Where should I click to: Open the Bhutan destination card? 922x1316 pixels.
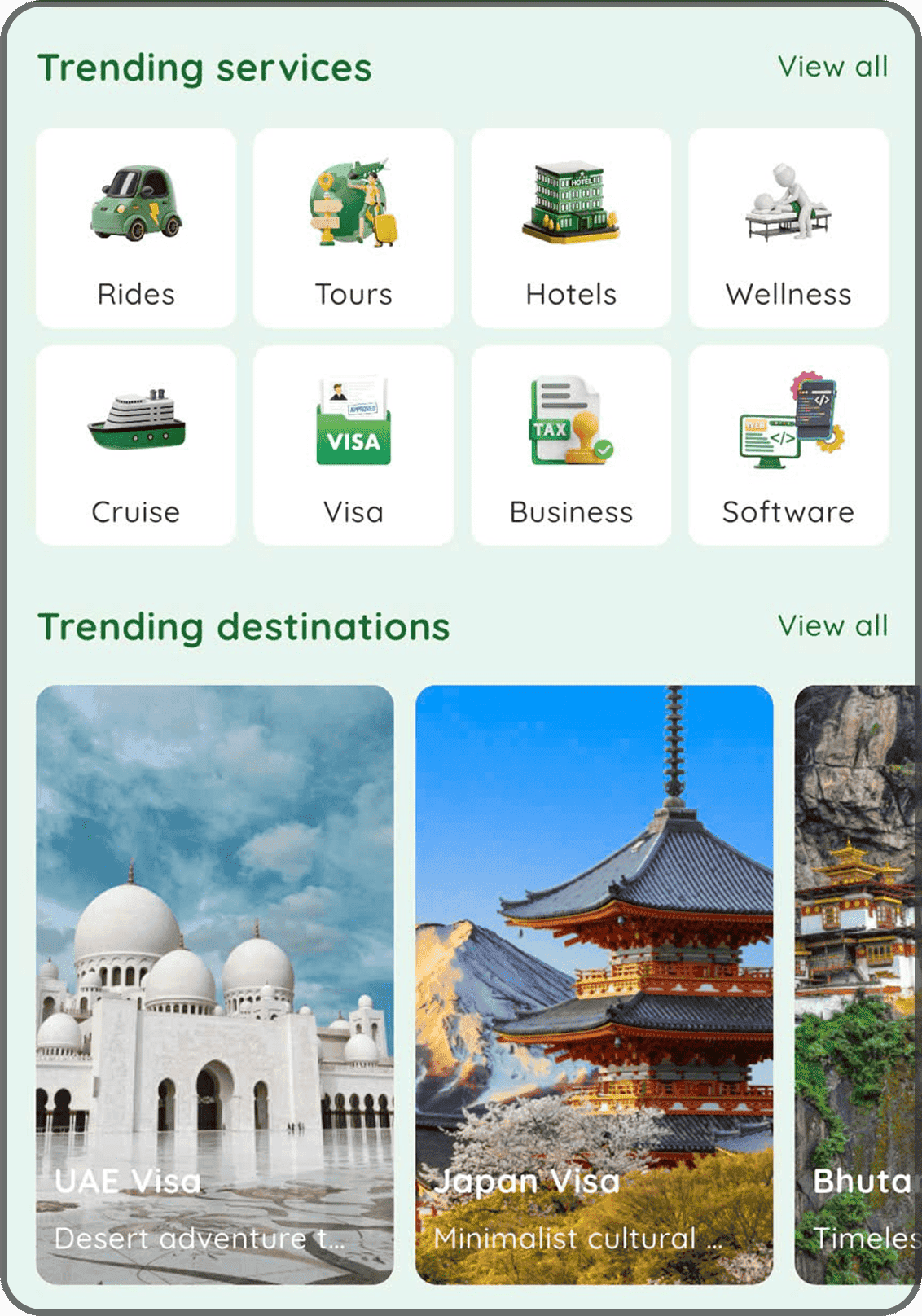(x=855, y=984)
